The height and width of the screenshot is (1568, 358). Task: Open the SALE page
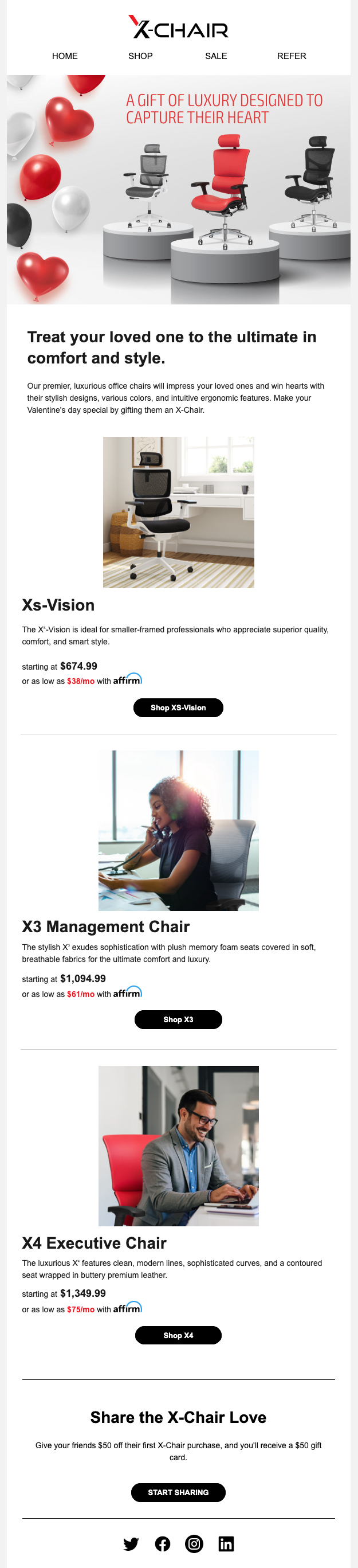[x=216, y=56]
